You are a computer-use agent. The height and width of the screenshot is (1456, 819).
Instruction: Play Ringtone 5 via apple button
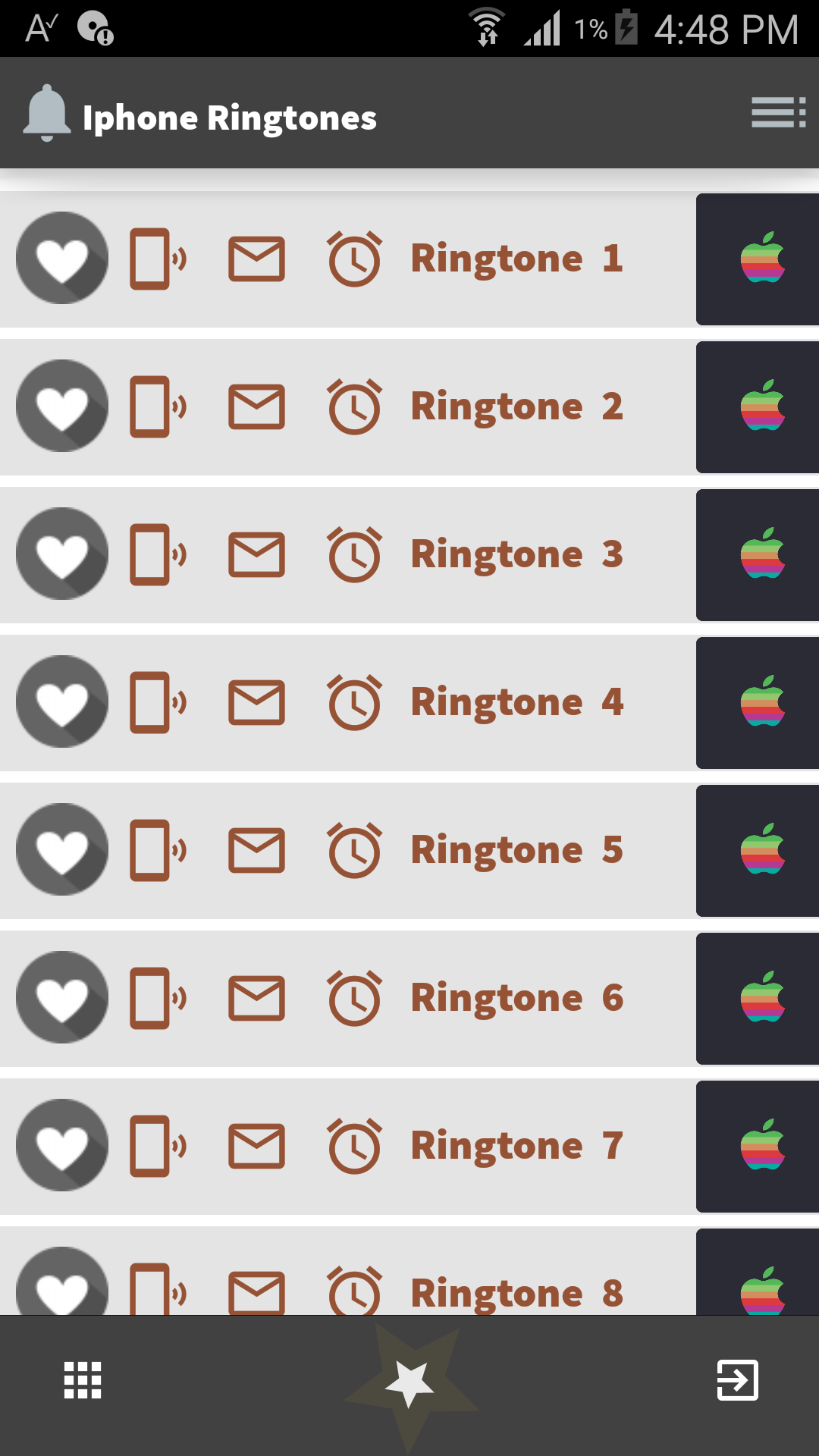point(758,851)
